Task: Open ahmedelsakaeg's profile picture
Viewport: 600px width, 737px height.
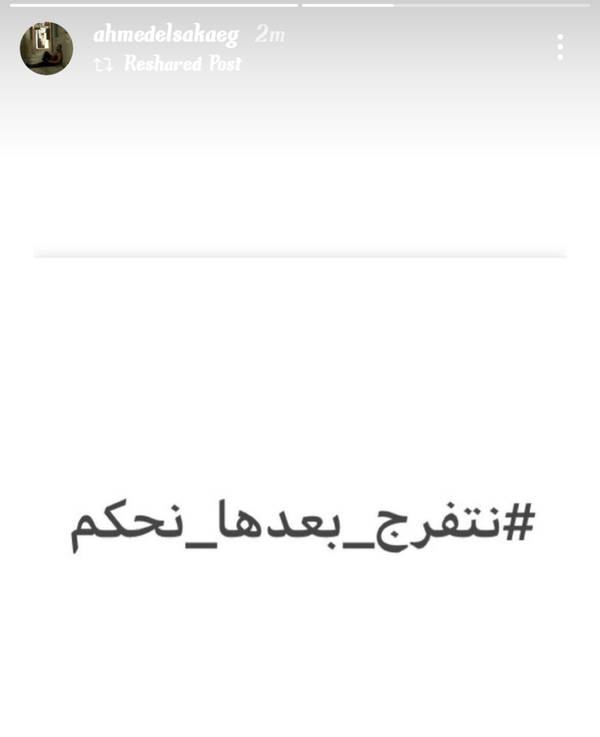Action: [46, 48]
